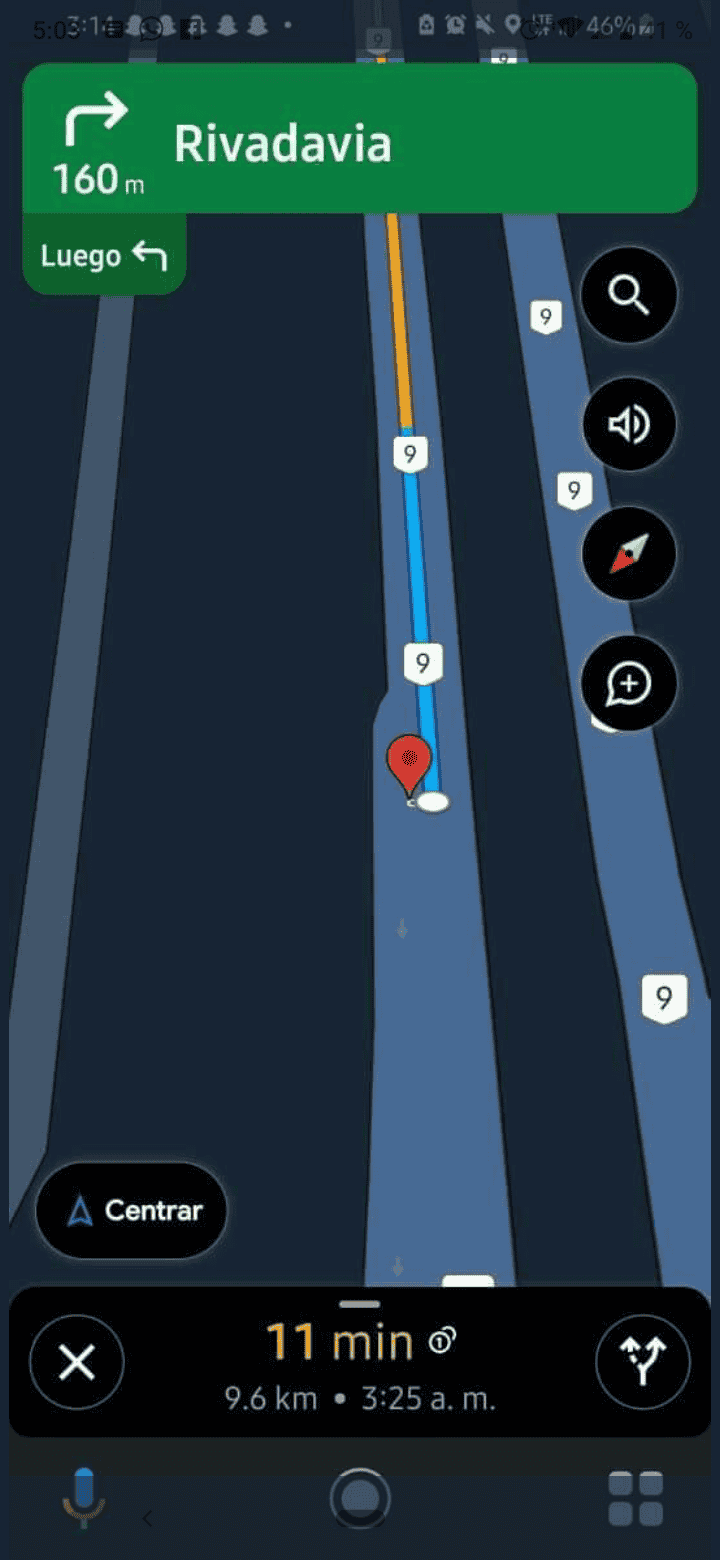720x1560 pixels.
Task: Search along the route
Action: point(629,296)
